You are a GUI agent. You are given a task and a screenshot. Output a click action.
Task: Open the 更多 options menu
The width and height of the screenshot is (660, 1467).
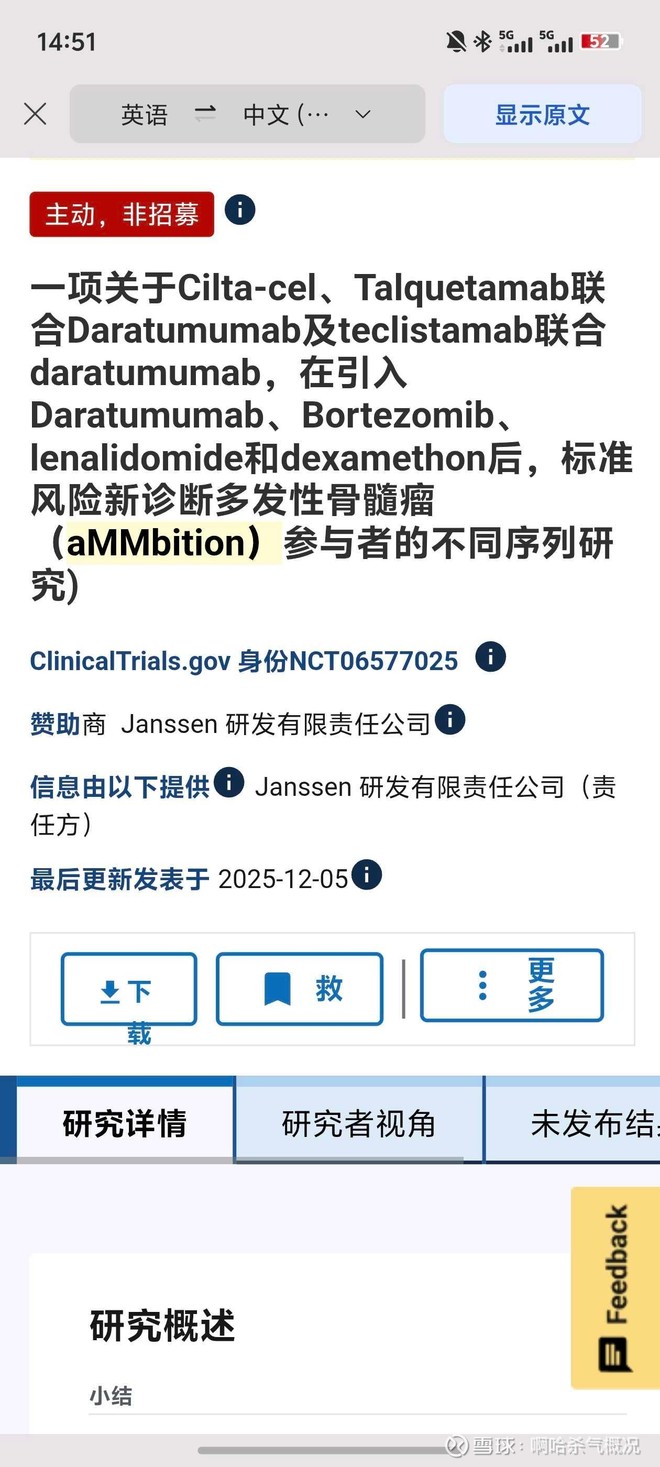[511, 986]
